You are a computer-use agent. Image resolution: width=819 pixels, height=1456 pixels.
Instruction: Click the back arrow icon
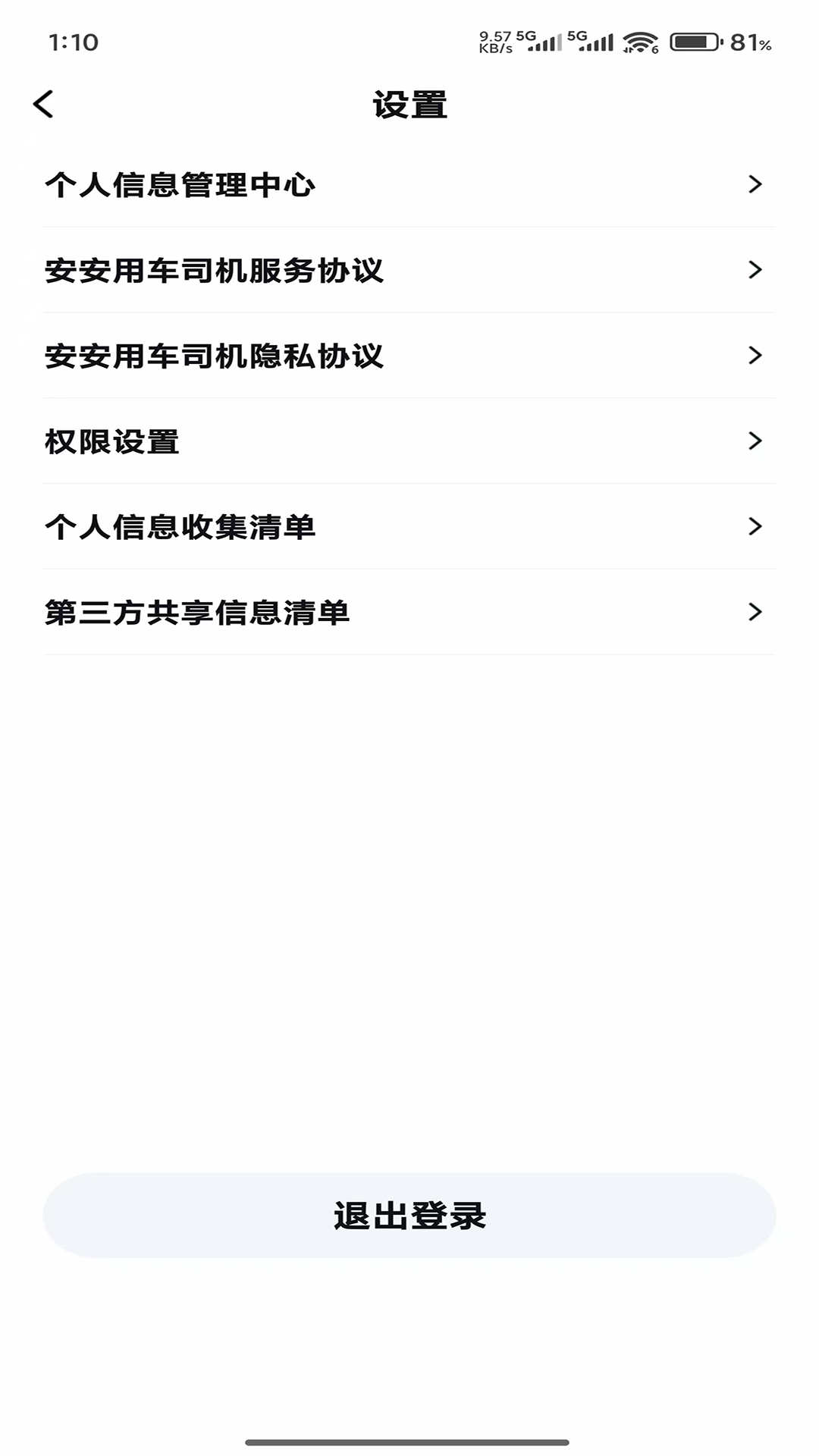coord(45,104)
